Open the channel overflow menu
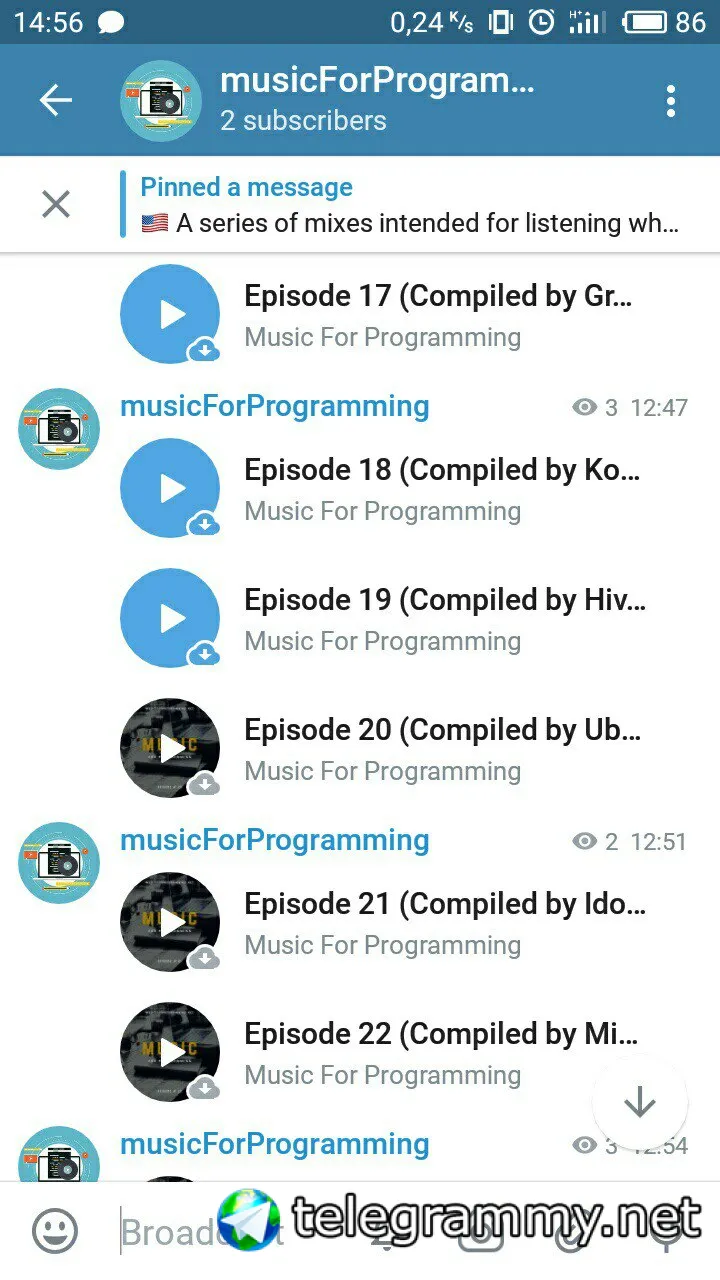The image size is (720, 1280). coord(670,100)
